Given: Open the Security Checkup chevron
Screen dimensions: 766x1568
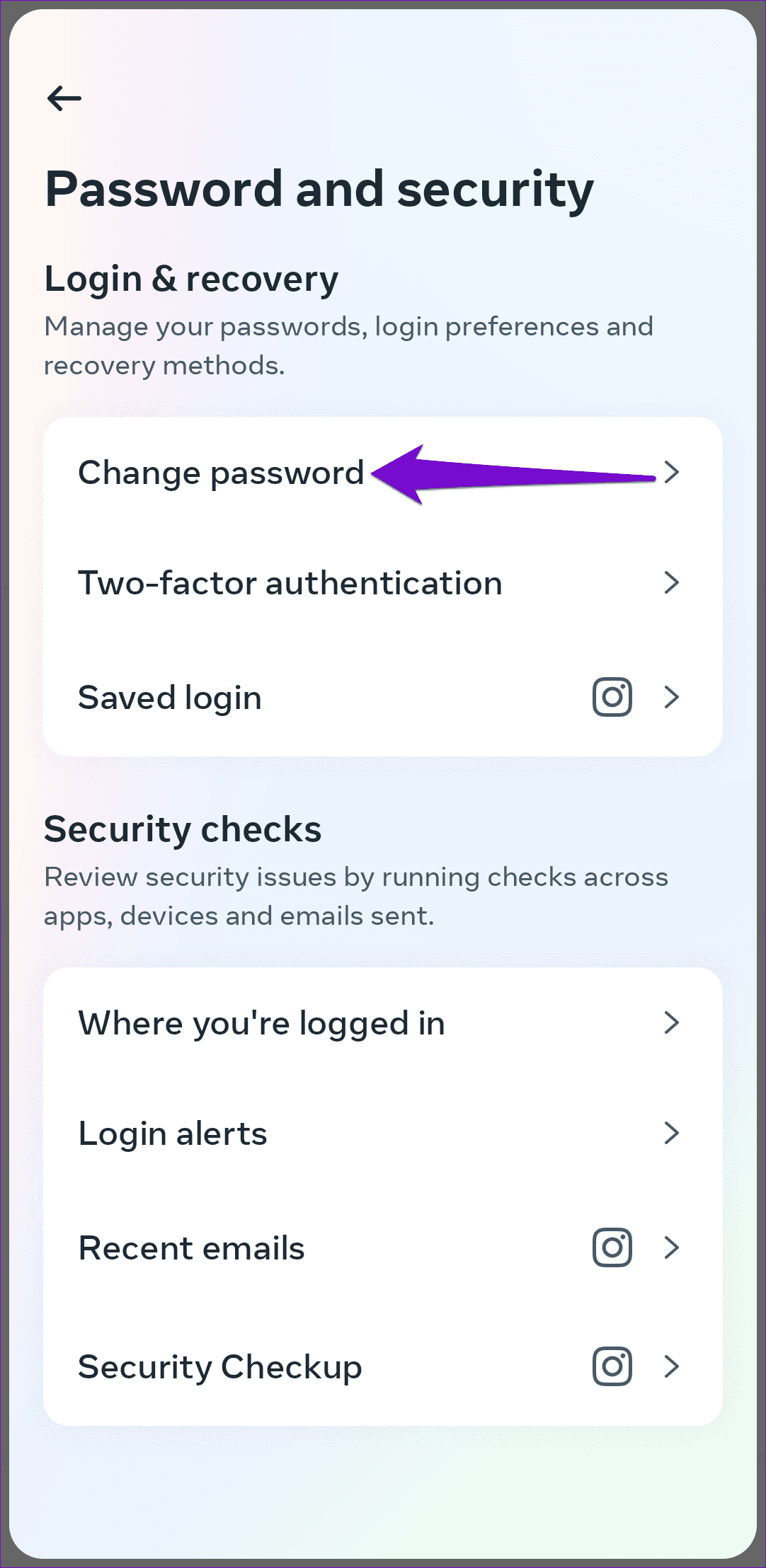Looking at the screenshot, I should click(x=671, y=1366).
